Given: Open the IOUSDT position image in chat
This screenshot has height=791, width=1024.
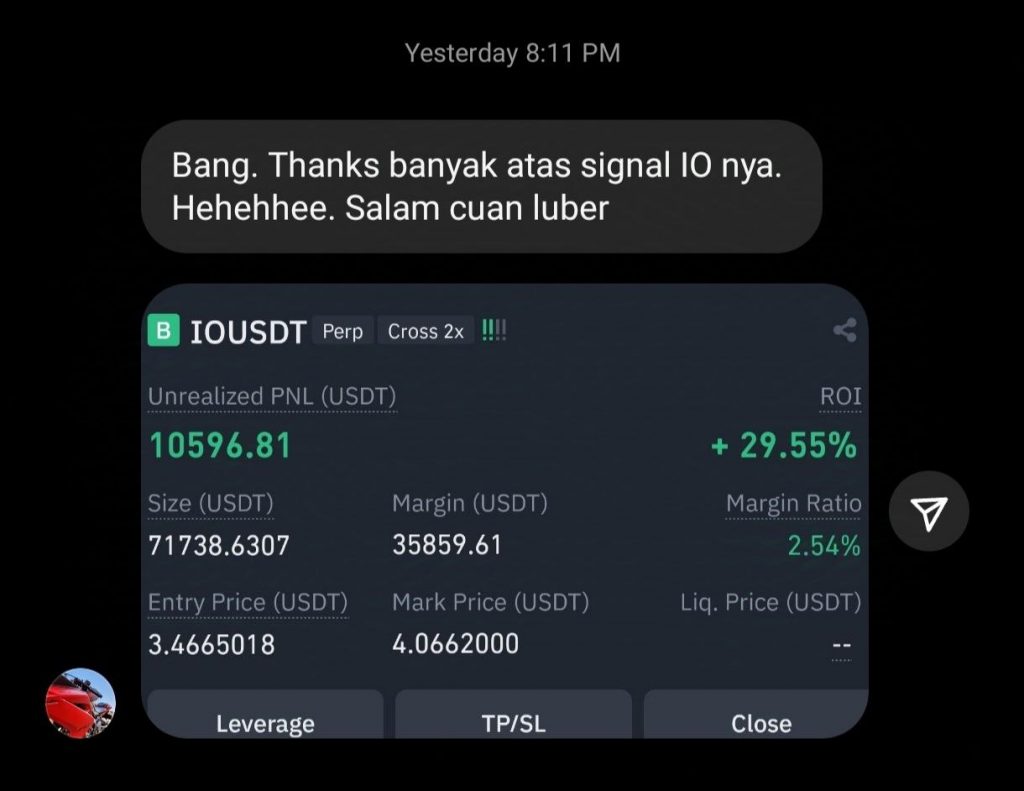Looking at the screenshot, I should (x=504, y=510).
